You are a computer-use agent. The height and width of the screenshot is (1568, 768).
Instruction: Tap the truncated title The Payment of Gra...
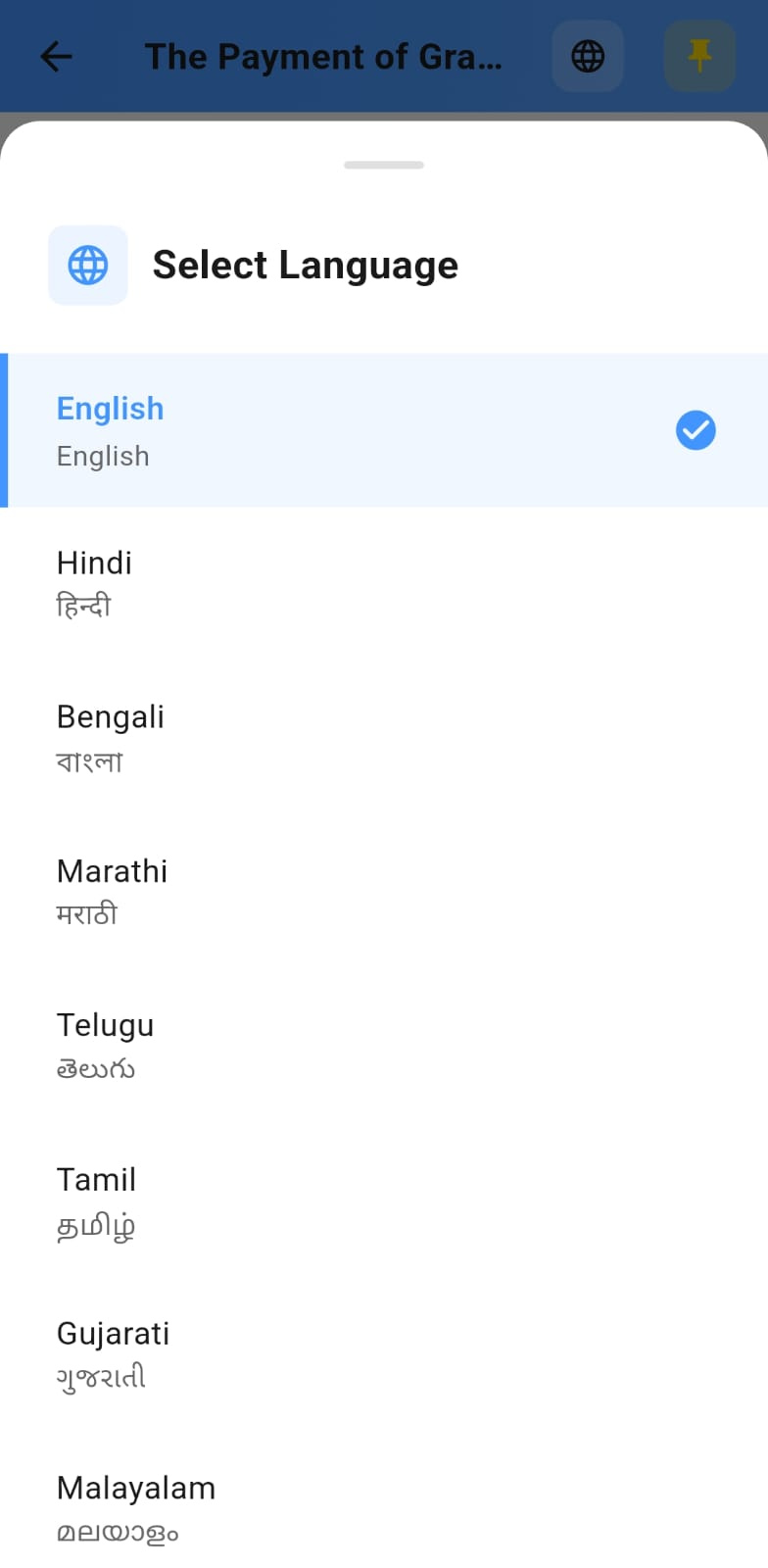point(323,56)
